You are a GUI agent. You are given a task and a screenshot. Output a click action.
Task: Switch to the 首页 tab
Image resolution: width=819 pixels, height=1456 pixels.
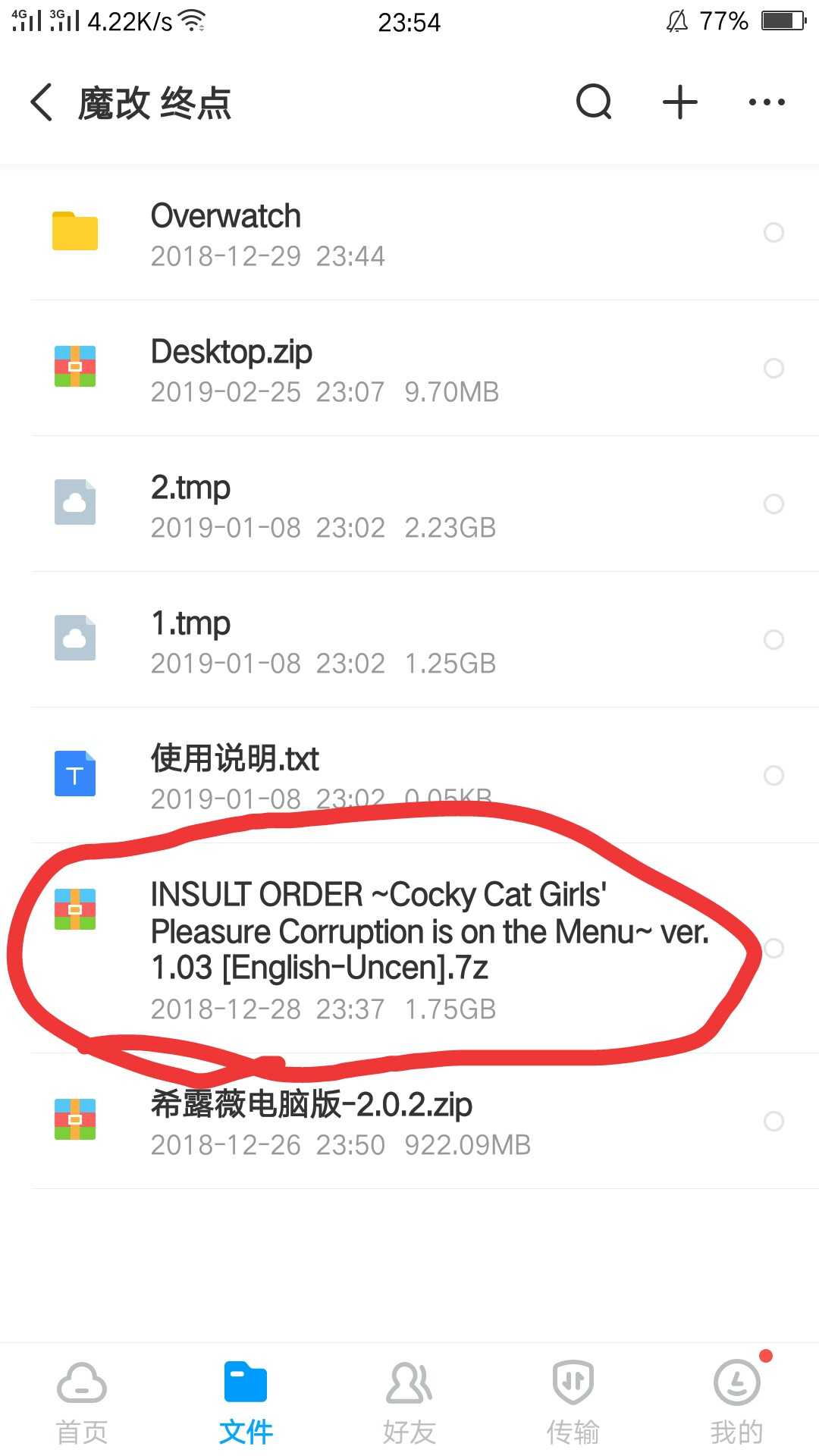82,1403
